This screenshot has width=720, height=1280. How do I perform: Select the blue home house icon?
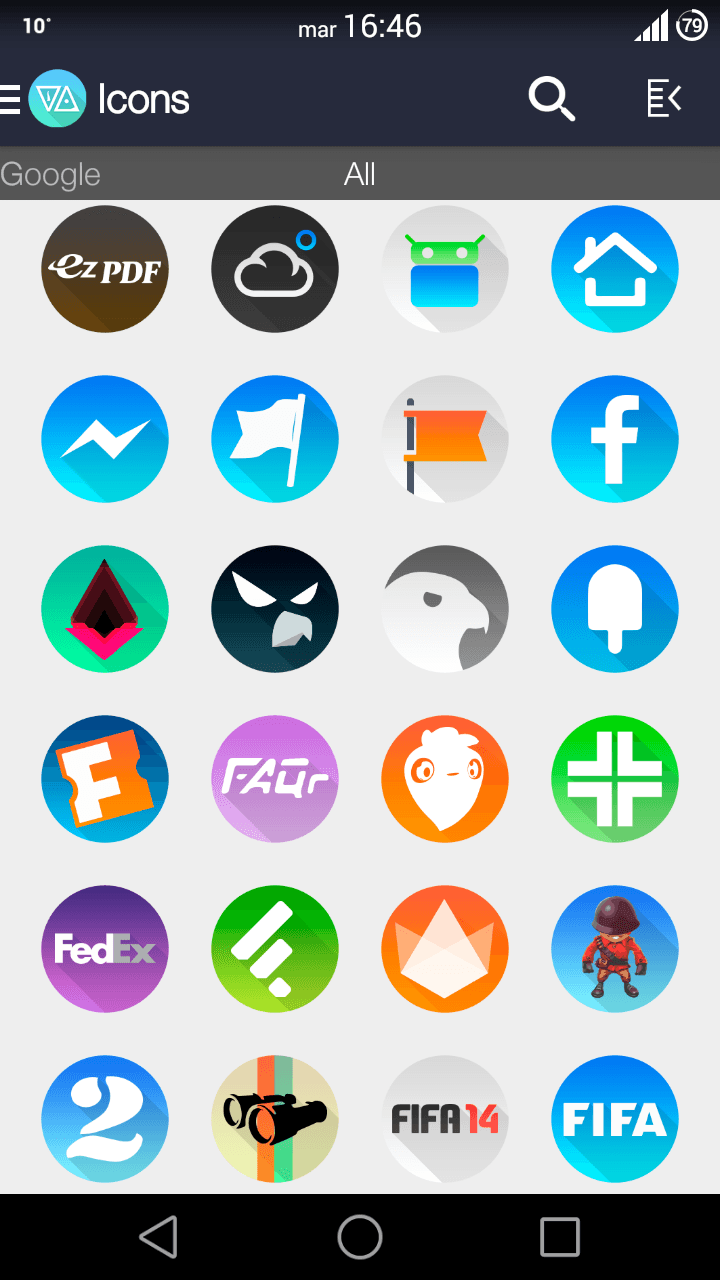pyautogui.click(x=615, y=269)
